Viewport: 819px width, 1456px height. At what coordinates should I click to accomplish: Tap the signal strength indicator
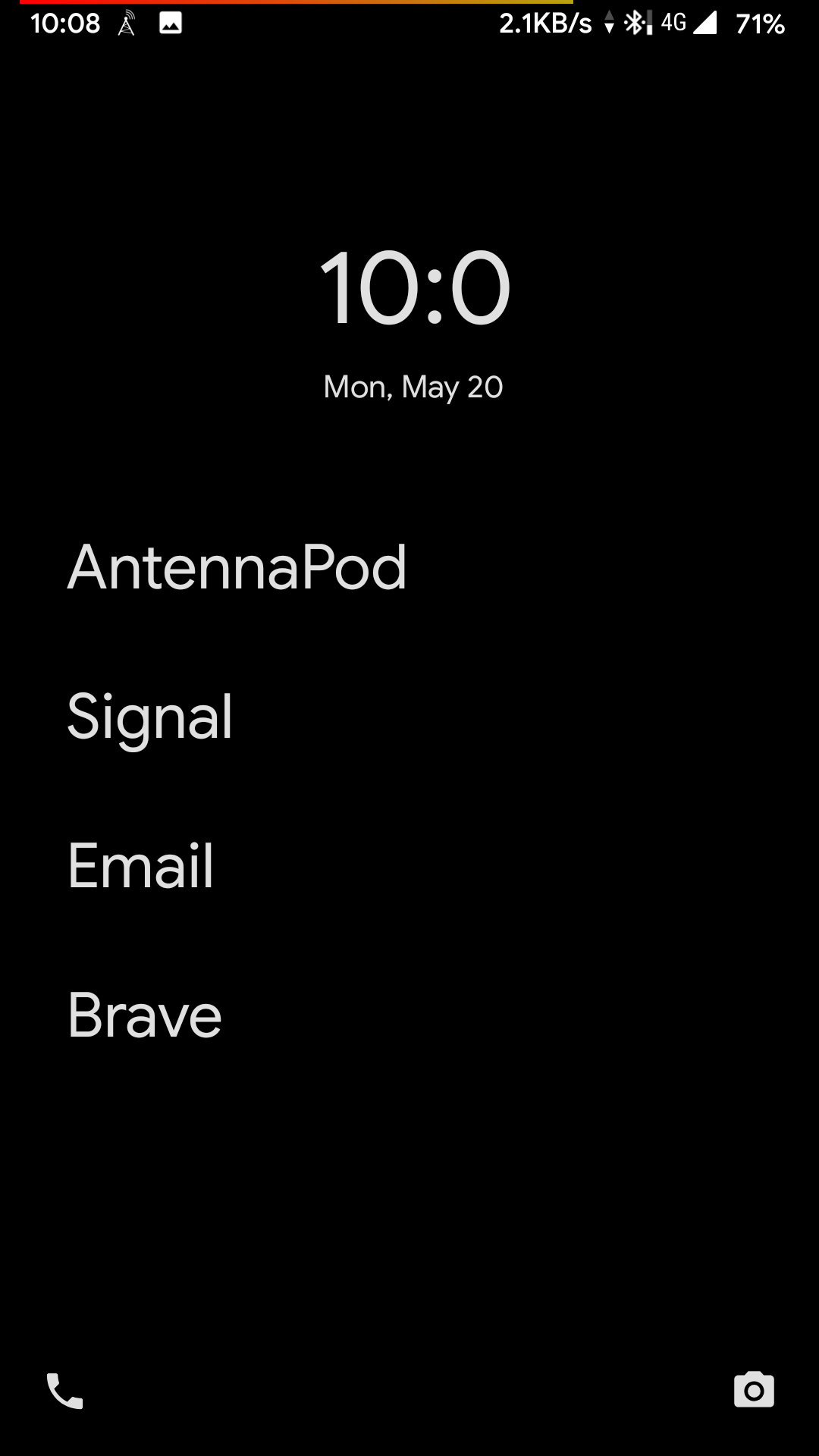pos(707,23)
